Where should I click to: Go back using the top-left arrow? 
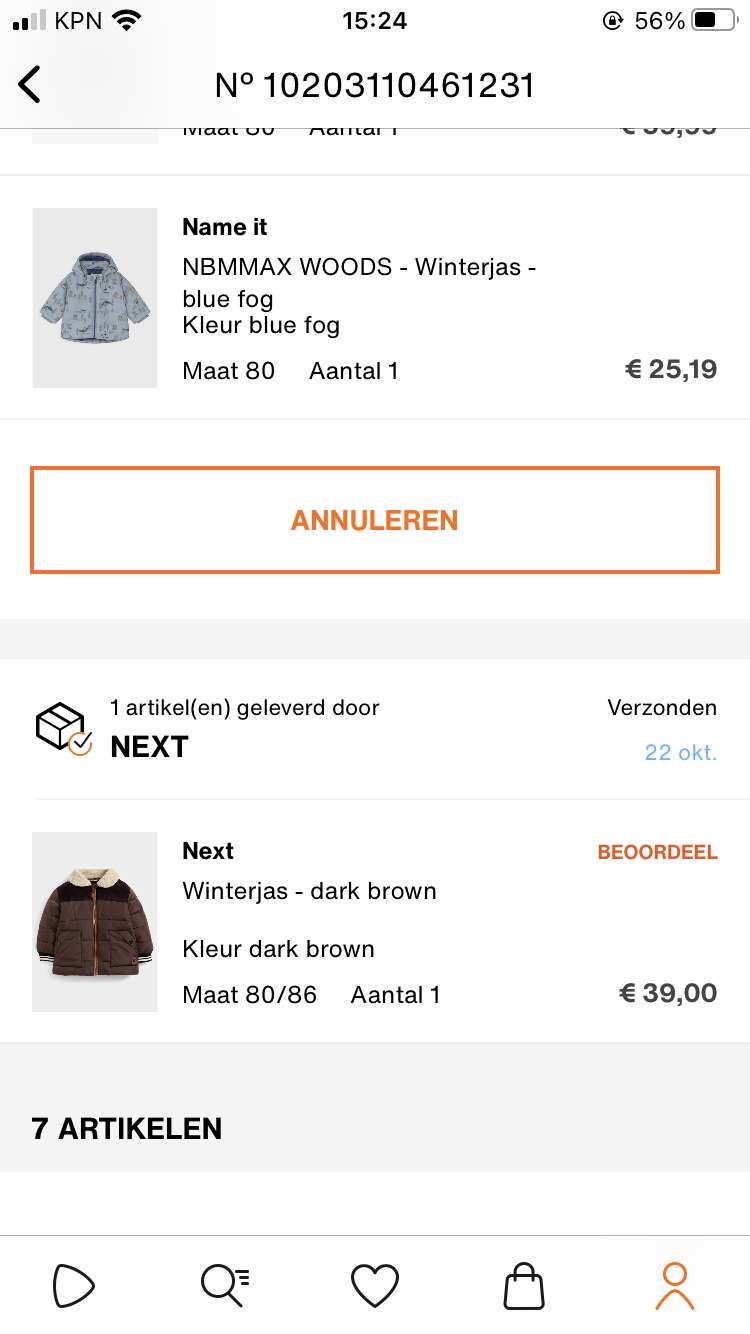coord(30,85)
